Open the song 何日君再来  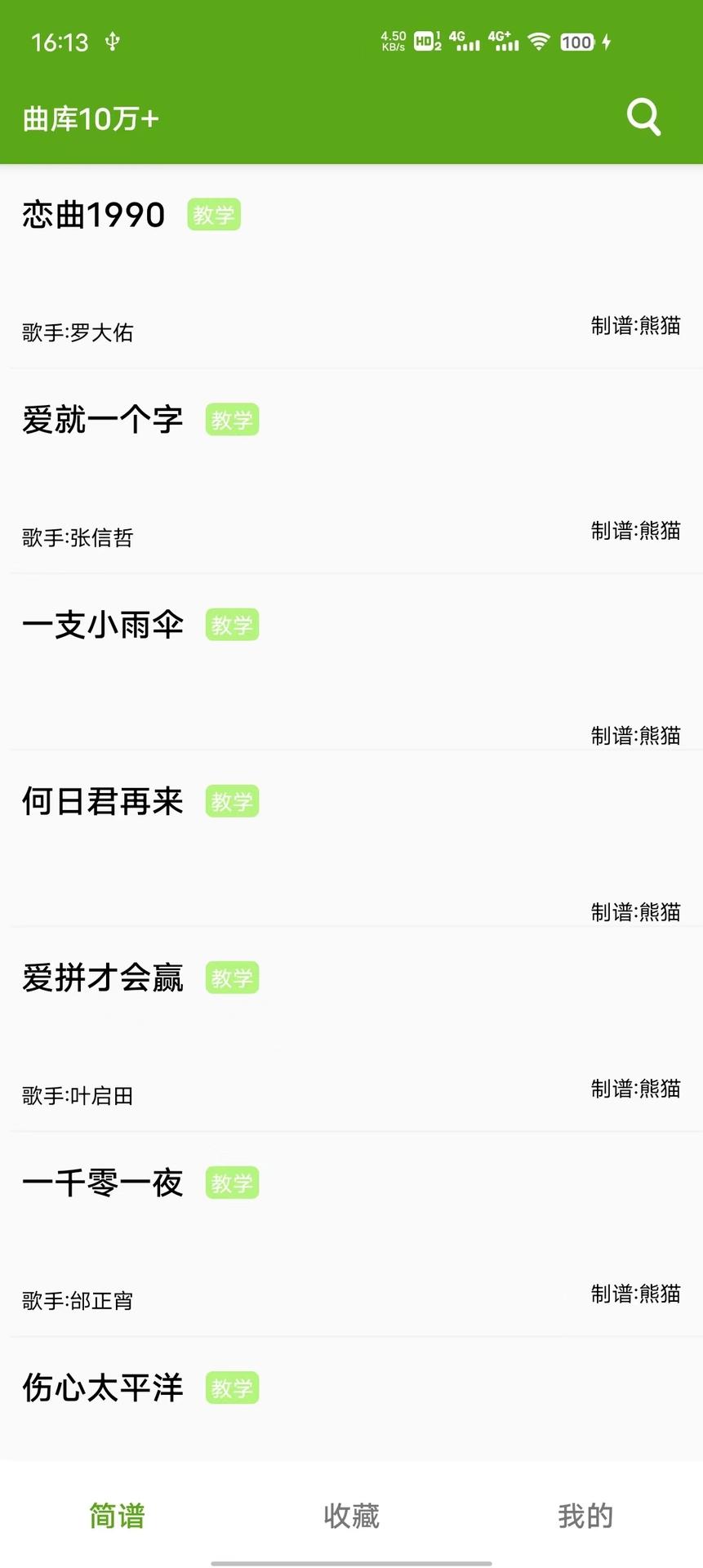[x=102, y=801]
